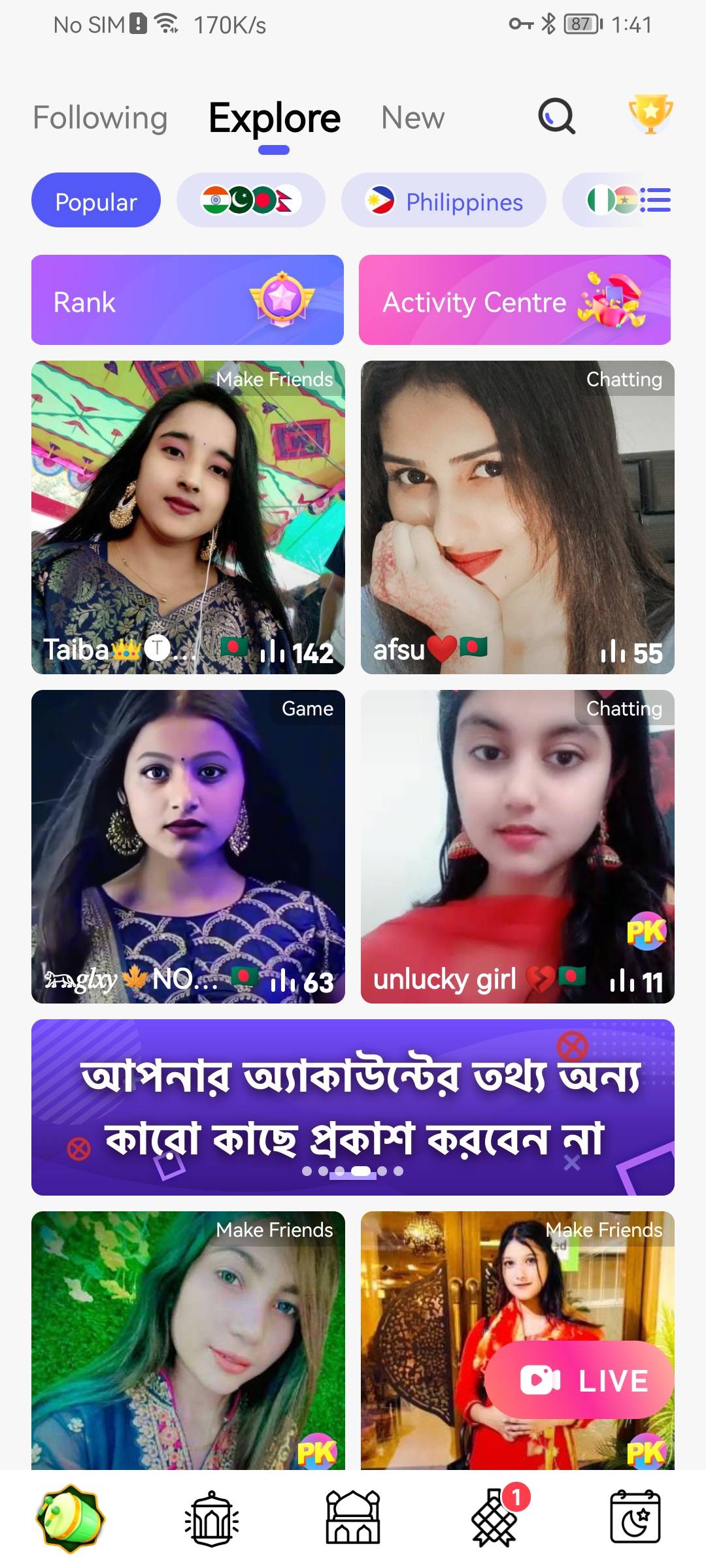Tap the drum icon in bottom navigation

pyautogui.click(x=71, y=1518)
